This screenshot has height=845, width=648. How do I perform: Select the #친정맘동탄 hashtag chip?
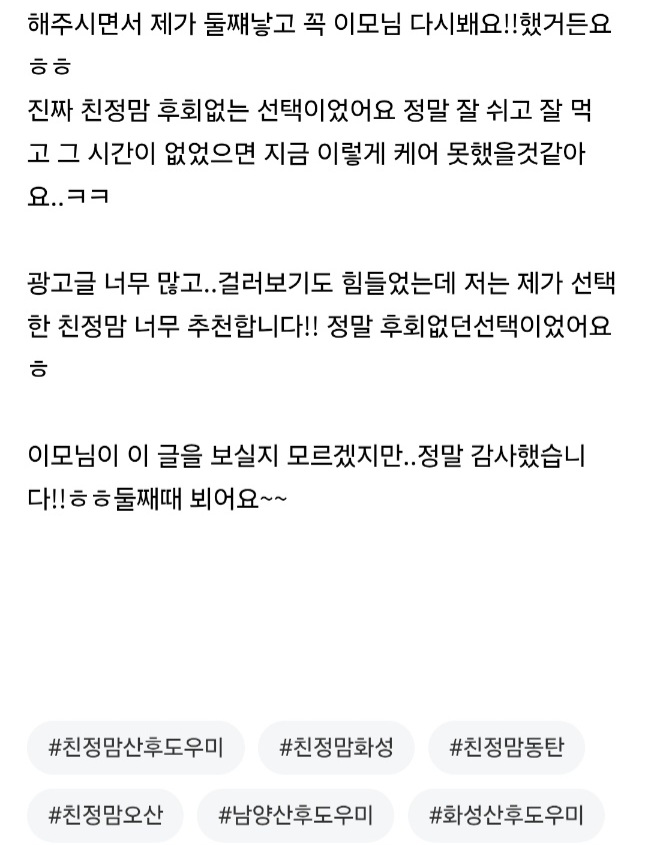(506, 747)
